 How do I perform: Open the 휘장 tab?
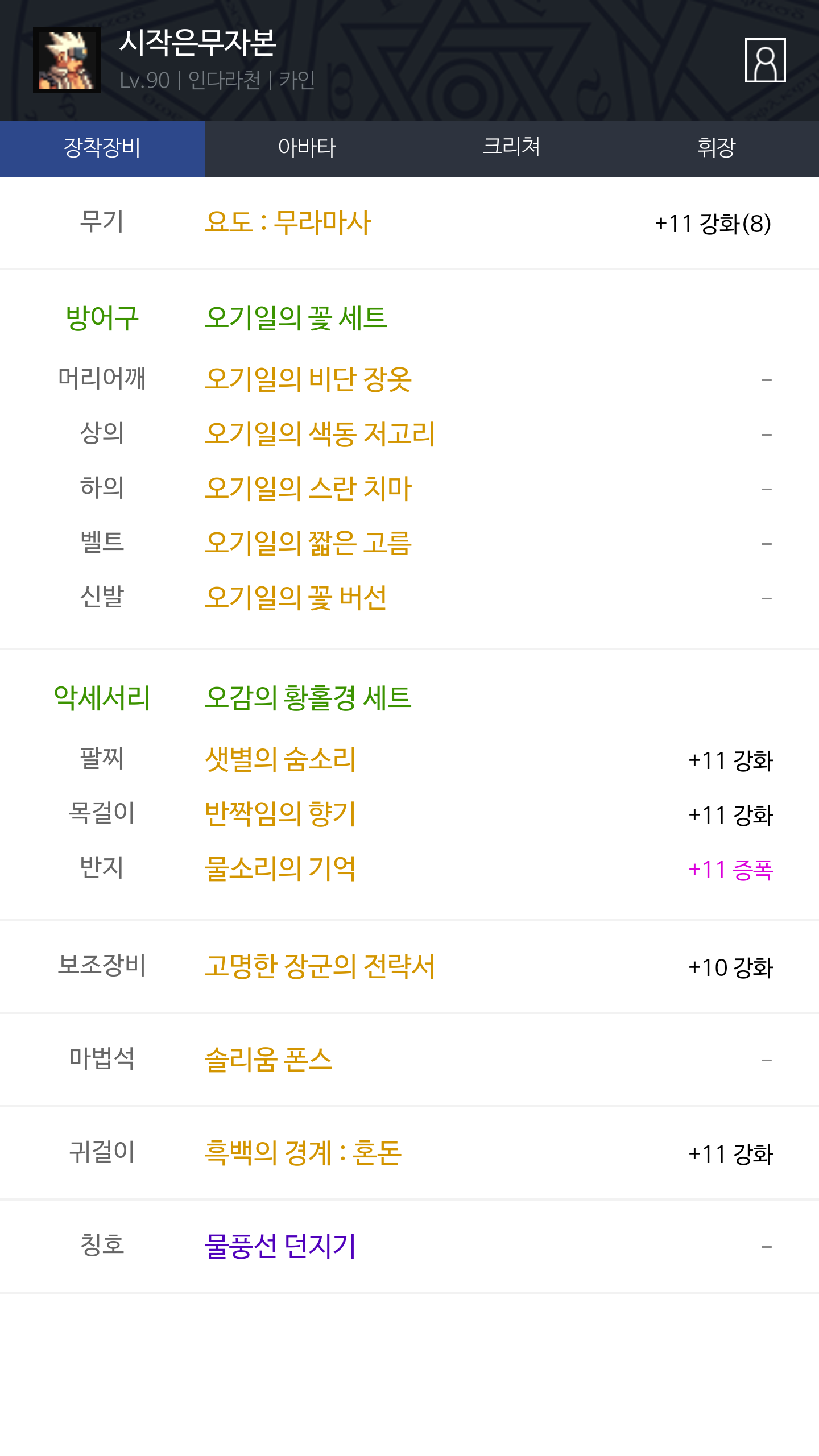click(x=717, y=148)
